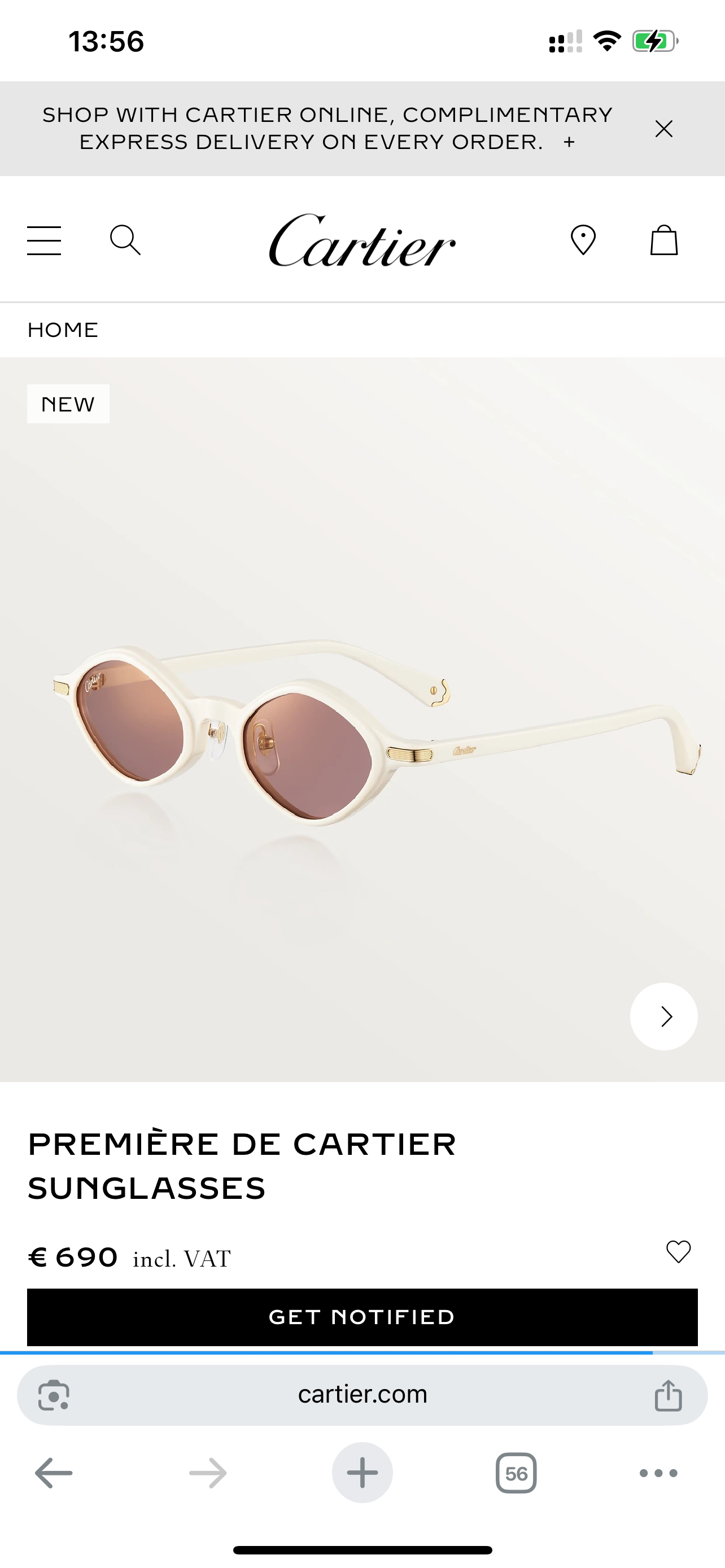This screenshot has width=725, height=1568.
Task: Tap the GET NOTIFIED button
Action: coord(362,1317)
